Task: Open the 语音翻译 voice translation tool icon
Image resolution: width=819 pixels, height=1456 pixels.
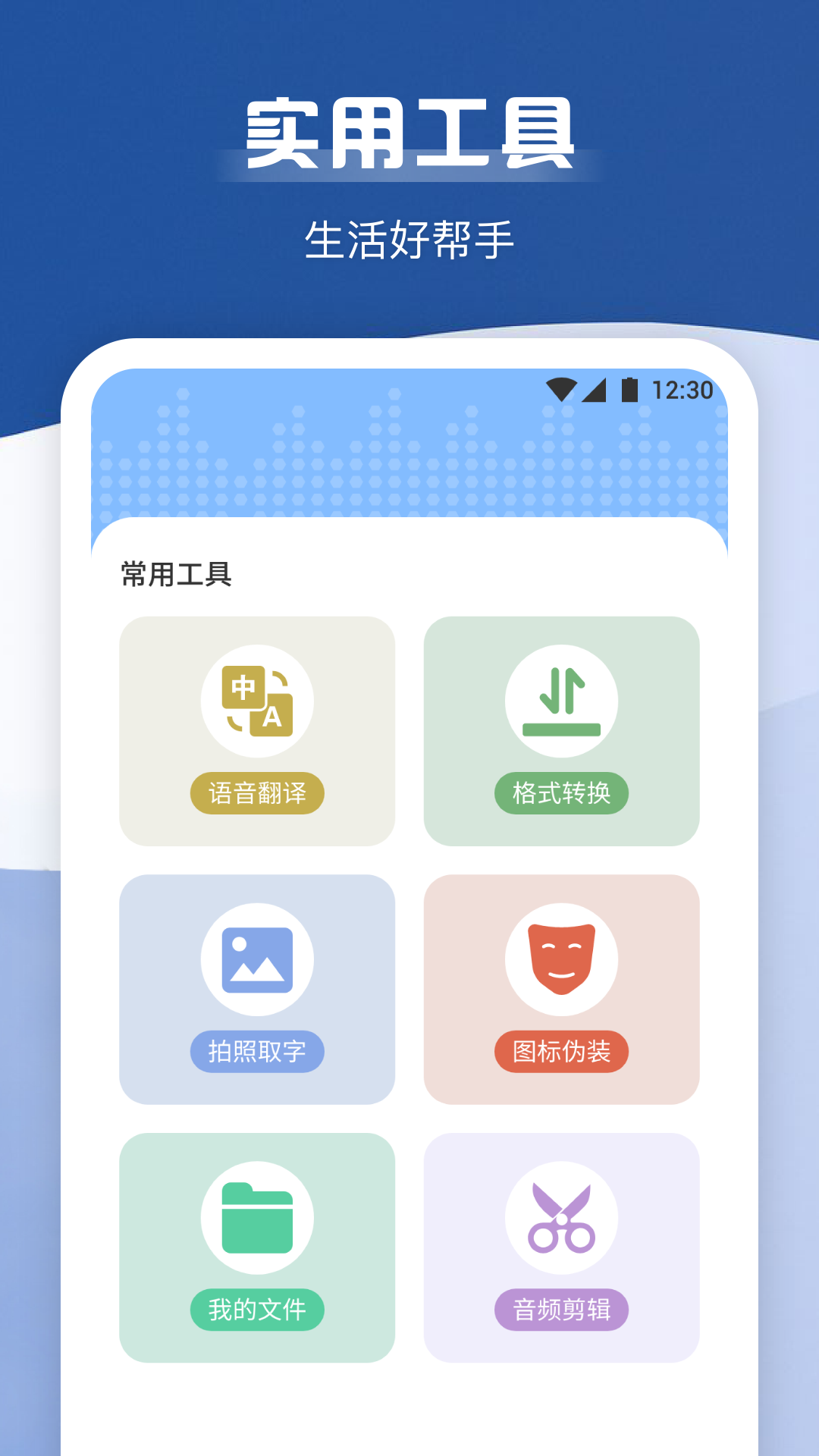Action: 258,700
